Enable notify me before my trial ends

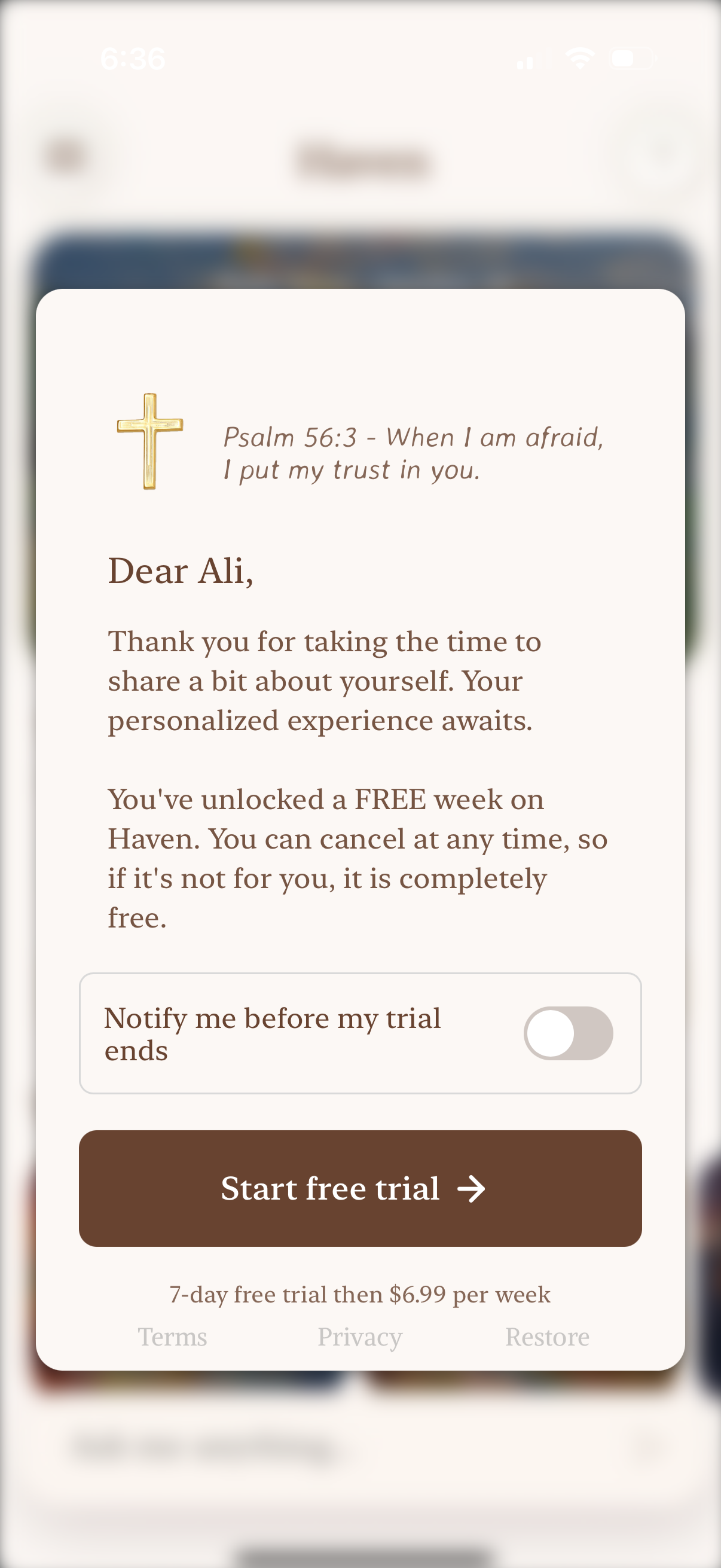click(570, 1033)
